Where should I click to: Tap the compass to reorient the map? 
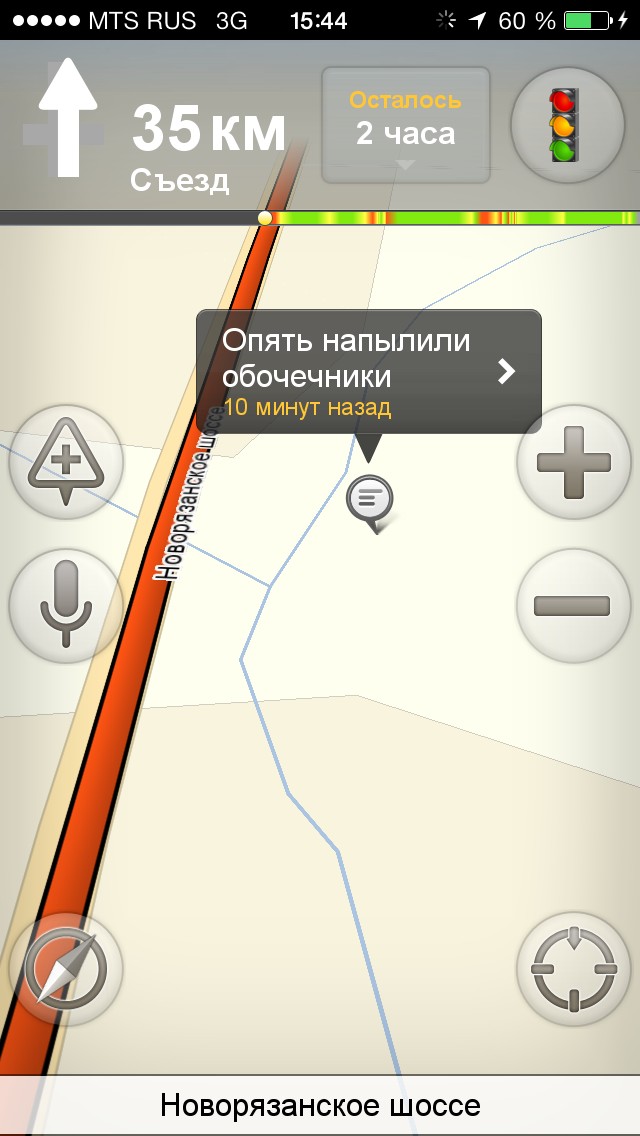66,968
